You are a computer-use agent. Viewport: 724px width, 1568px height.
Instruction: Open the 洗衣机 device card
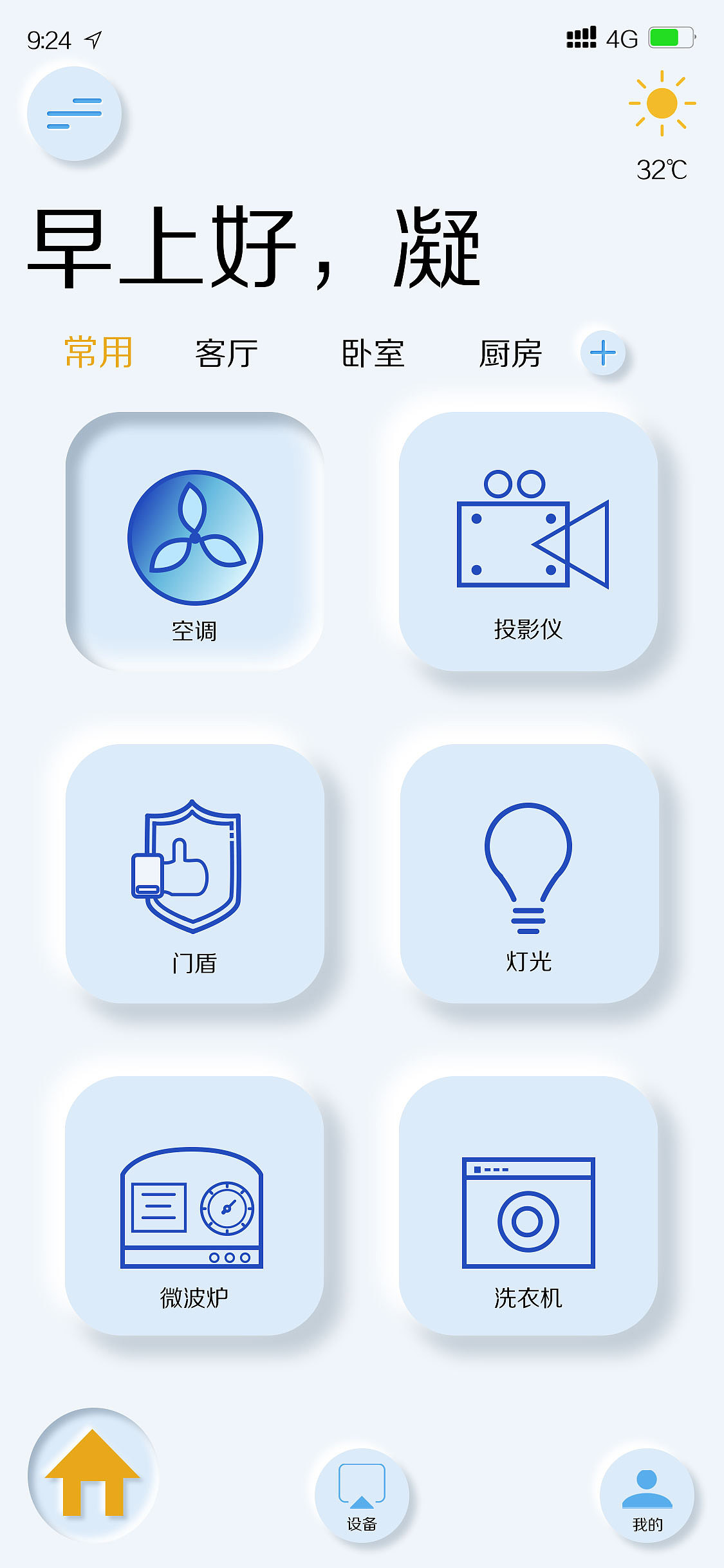[528, 1206]
